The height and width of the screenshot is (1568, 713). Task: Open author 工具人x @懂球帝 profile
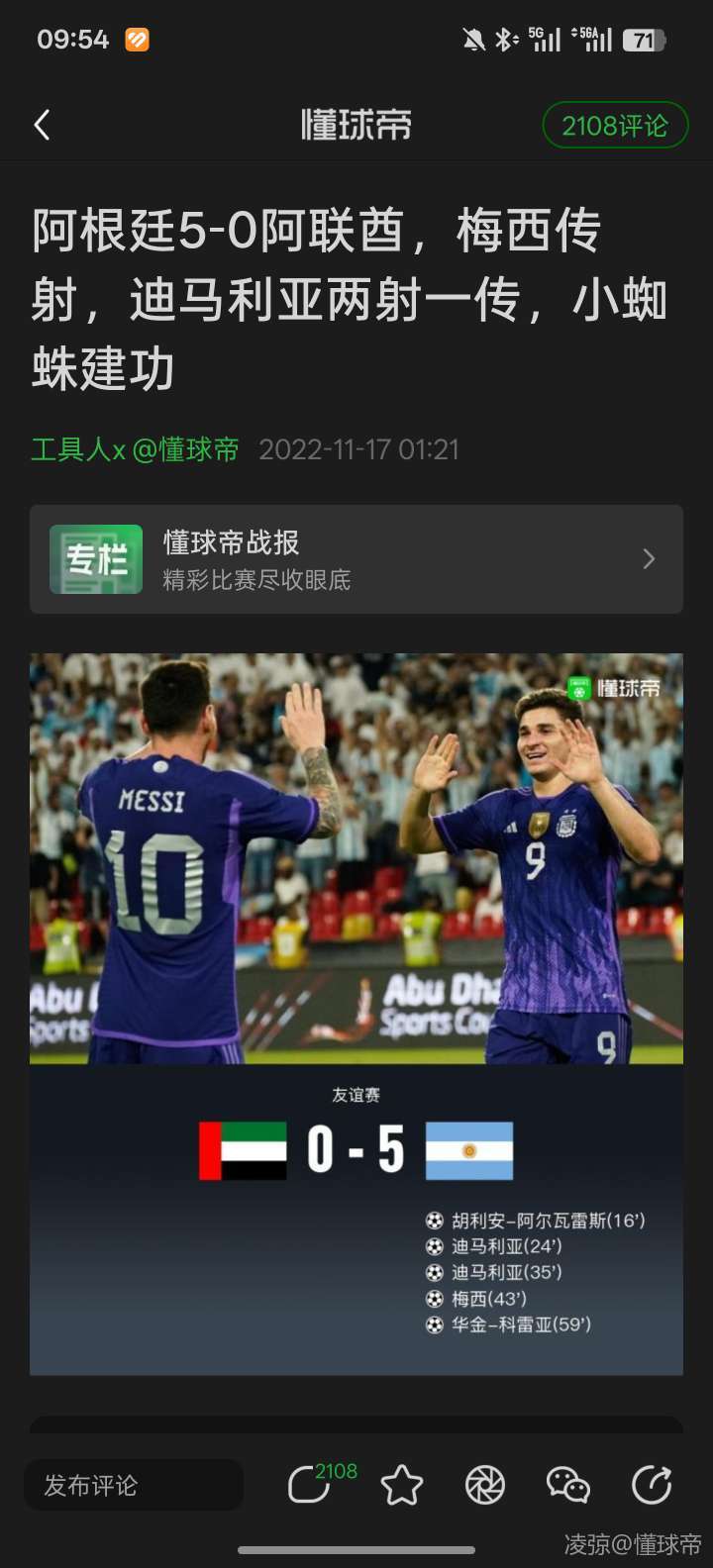(x=135, y=449)
